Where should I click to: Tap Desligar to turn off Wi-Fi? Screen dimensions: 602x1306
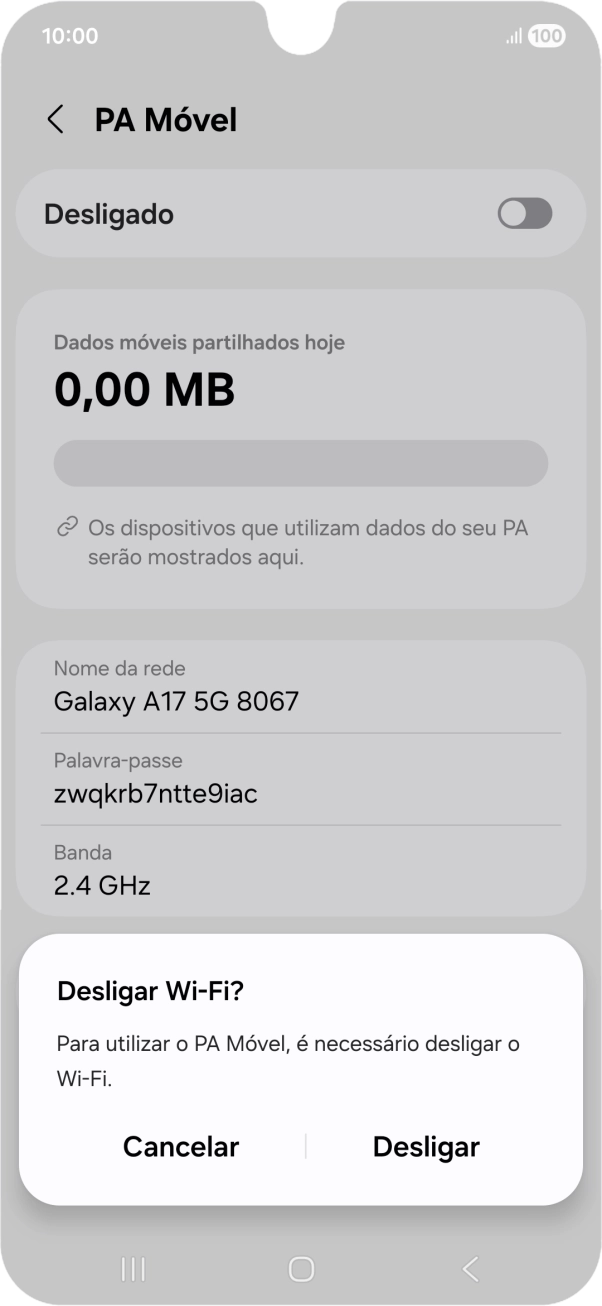(x=426, y=1146)
